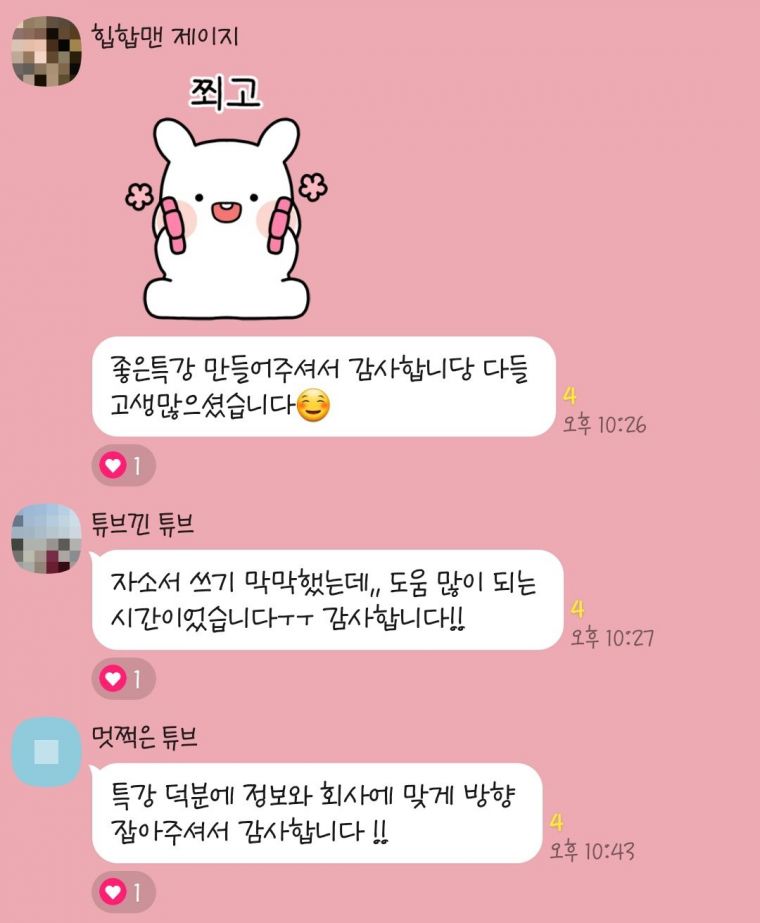Tap heart reaction under 자소서 쓰기 막막했는데 message

[x=123, y=679]
